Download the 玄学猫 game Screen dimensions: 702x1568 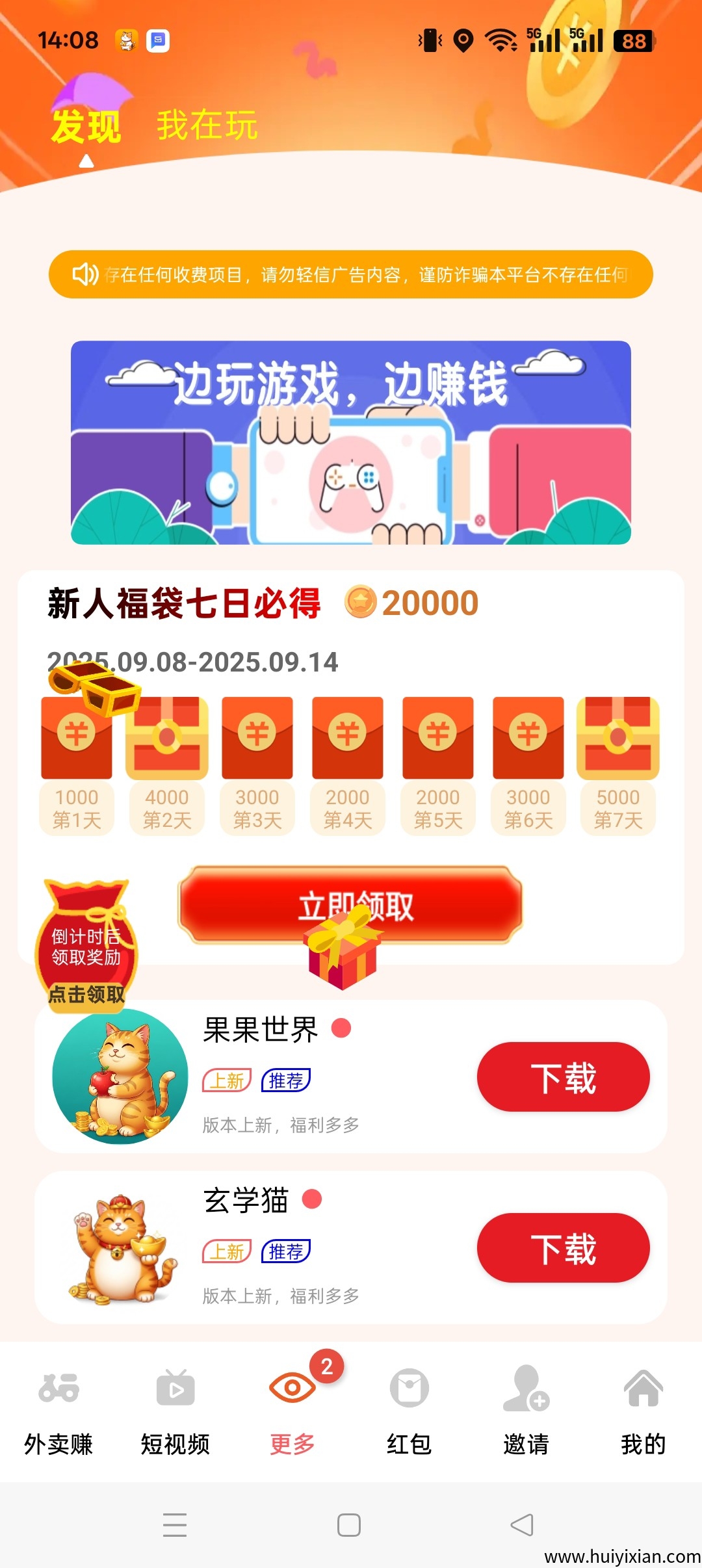[x=563, y=1248]
